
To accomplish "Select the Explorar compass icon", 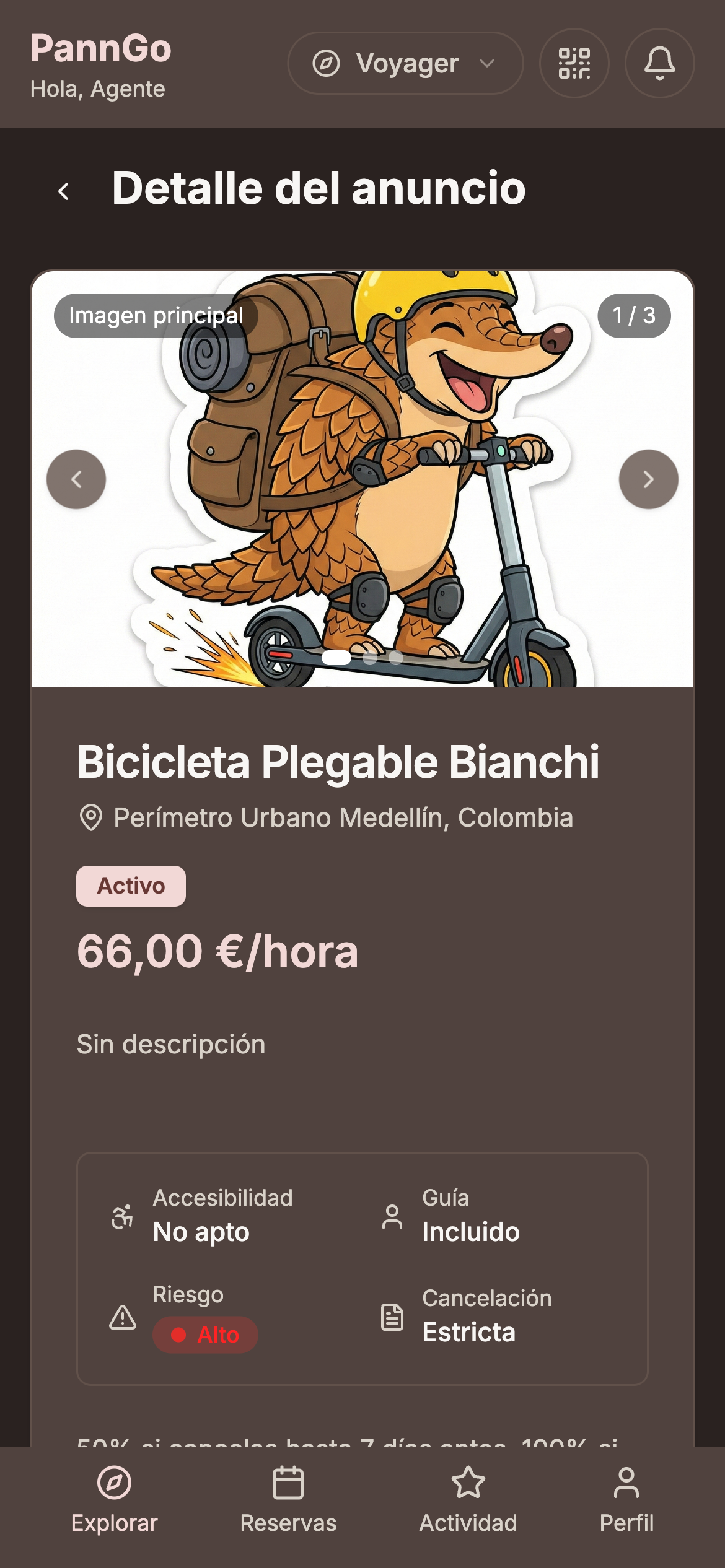I will coord(113,1483).
